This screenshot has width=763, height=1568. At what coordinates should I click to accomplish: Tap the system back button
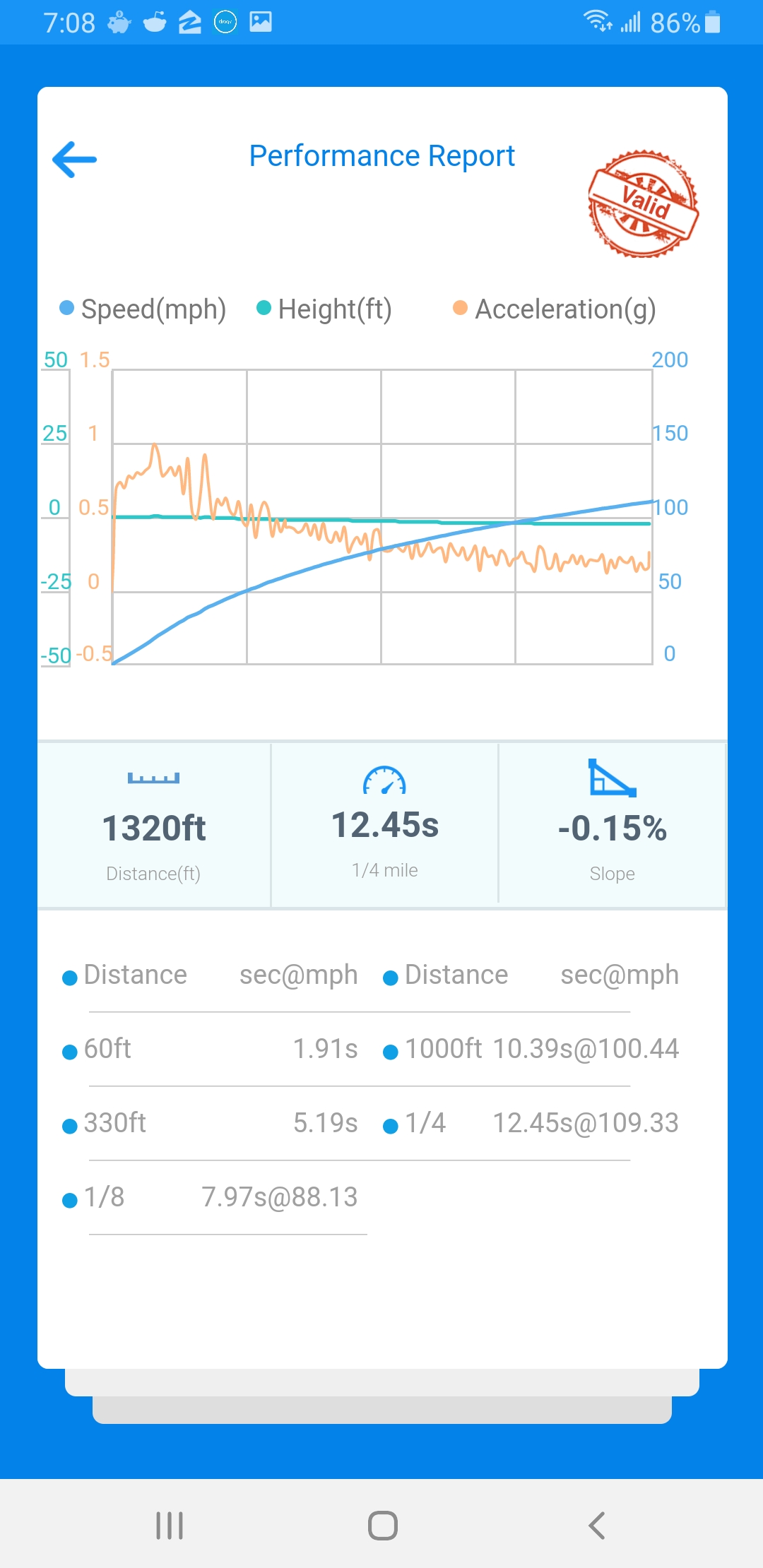(597, 1526)
